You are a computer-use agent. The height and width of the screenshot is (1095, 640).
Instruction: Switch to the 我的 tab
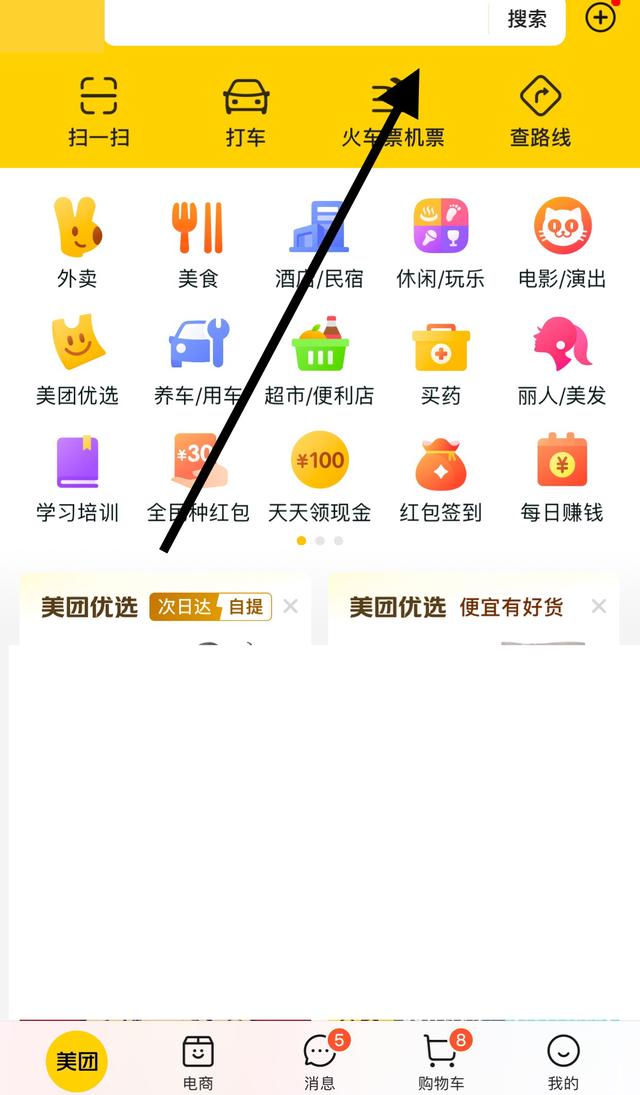coord(563,1061)
